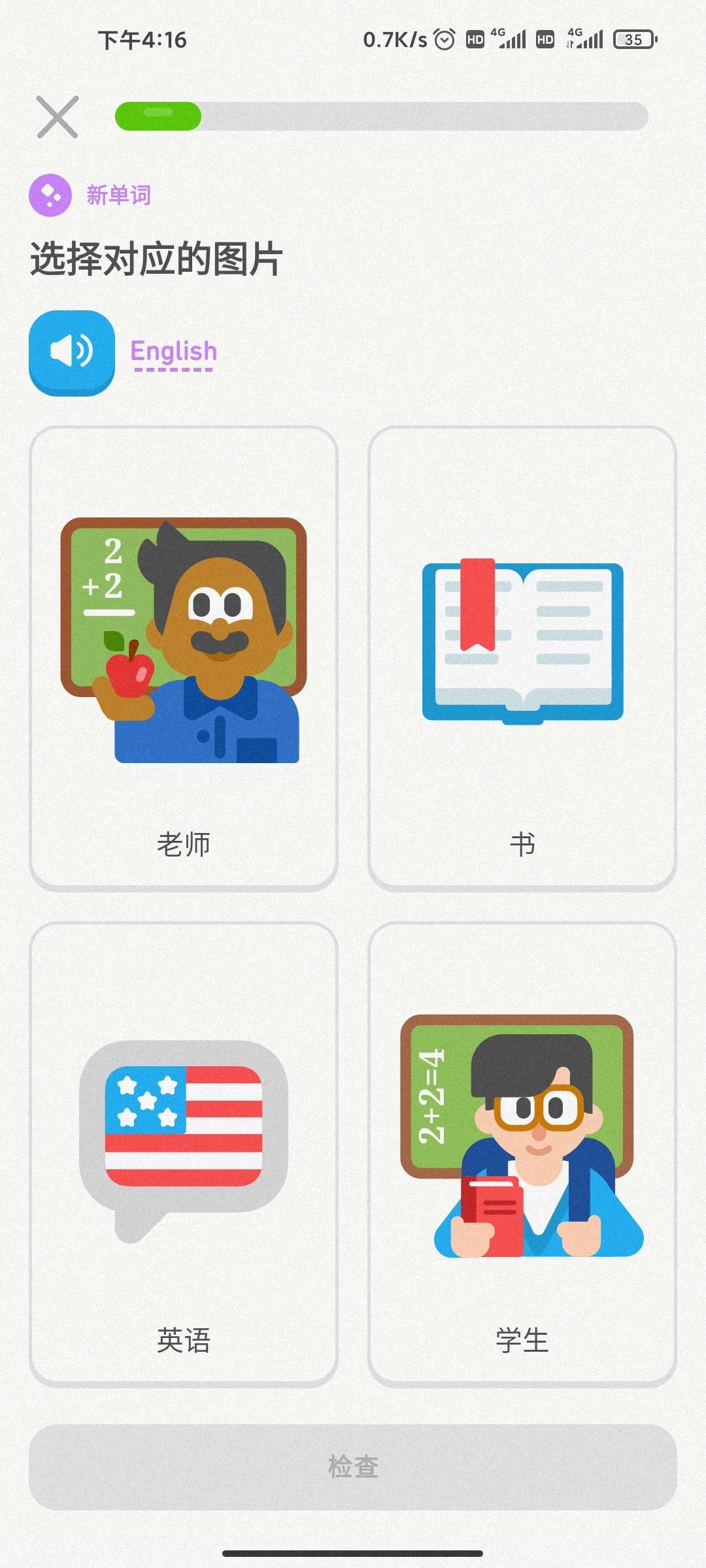
Task: Pick the 英语 flag picture card
Action: tap(184, 1154)
